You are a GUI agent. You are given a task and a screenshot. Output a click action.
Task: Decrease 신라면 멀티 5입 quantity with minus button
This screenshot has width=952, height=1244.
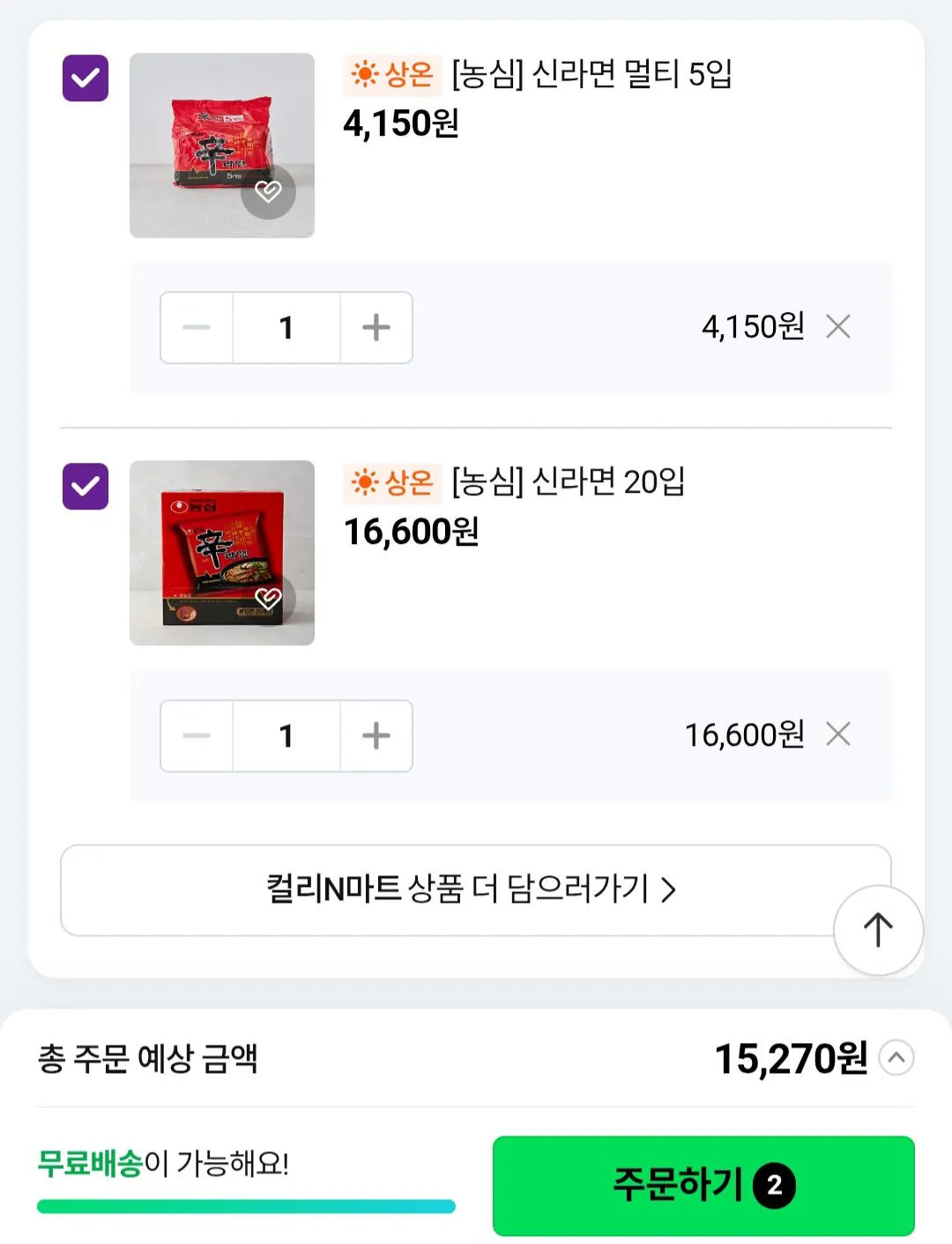point(197,327)
